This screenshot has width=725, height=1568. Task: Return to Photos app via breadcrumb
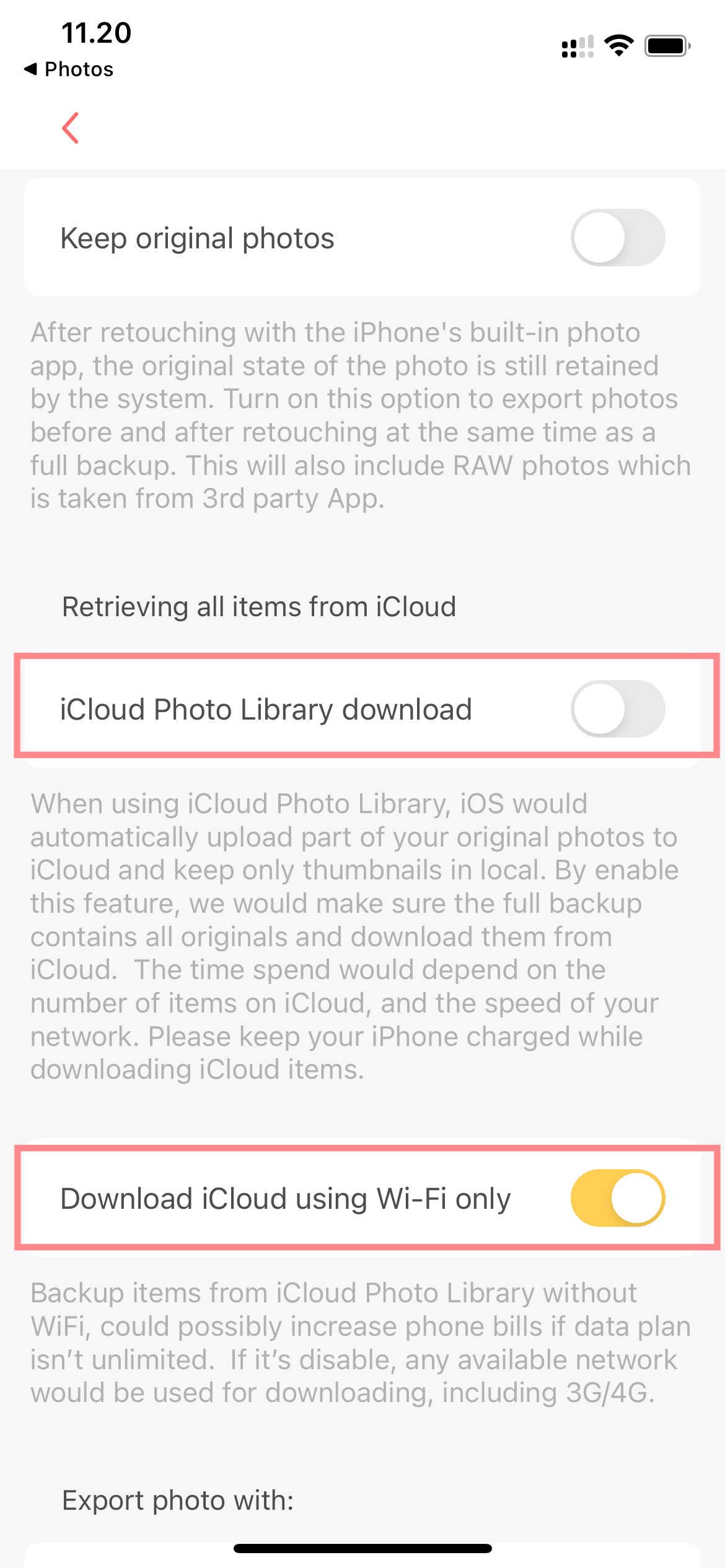point(69,69)
